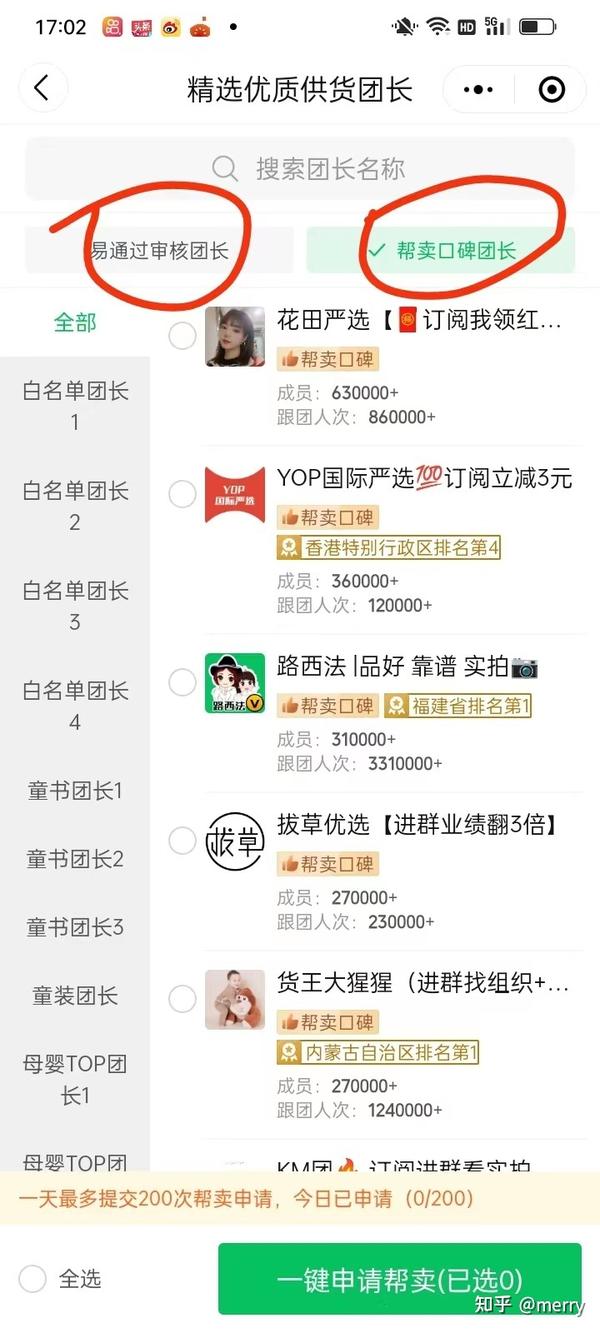Check the box for 货王大猩猩

182,998
